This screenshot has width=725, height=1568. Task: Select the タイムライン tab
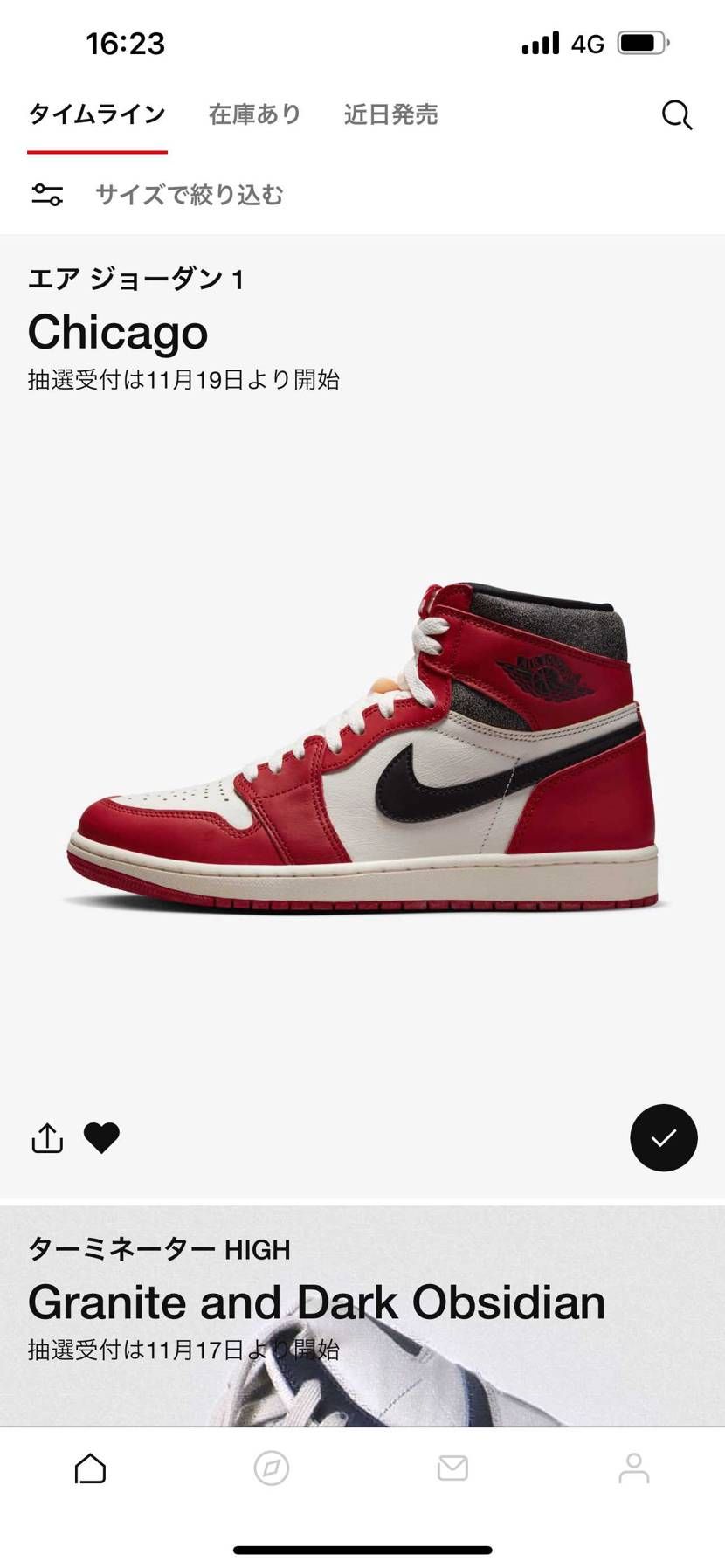97,114
